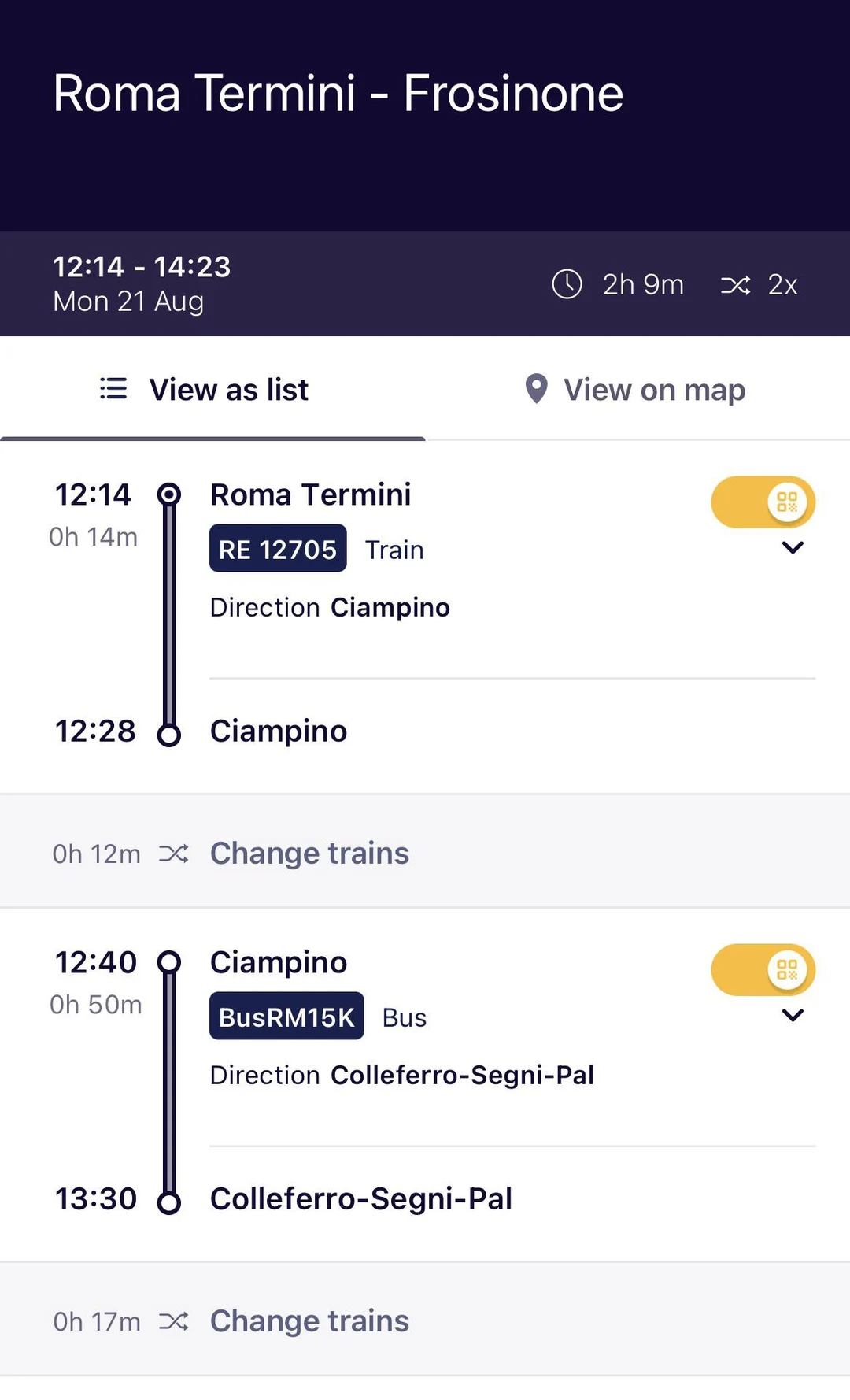Click the transfers icon next to 2x
Viewport: 850px width, 1400px height.
[737, 285]
